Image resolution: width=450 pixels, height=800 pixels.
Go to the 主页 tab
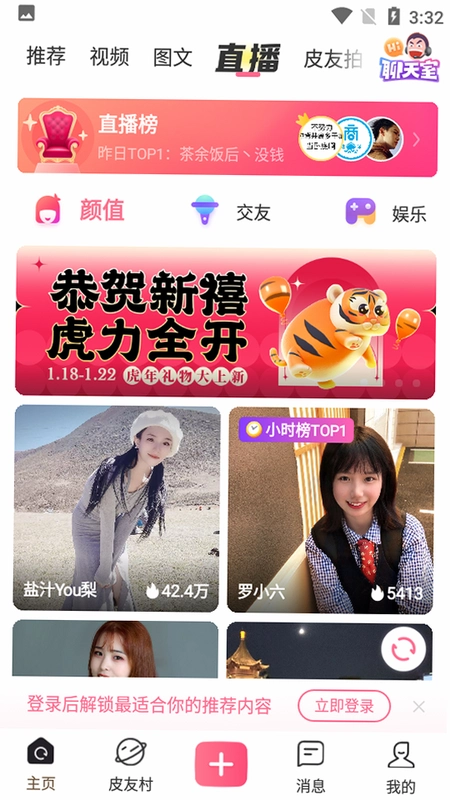pyautogui.click(x=41, y=764)
